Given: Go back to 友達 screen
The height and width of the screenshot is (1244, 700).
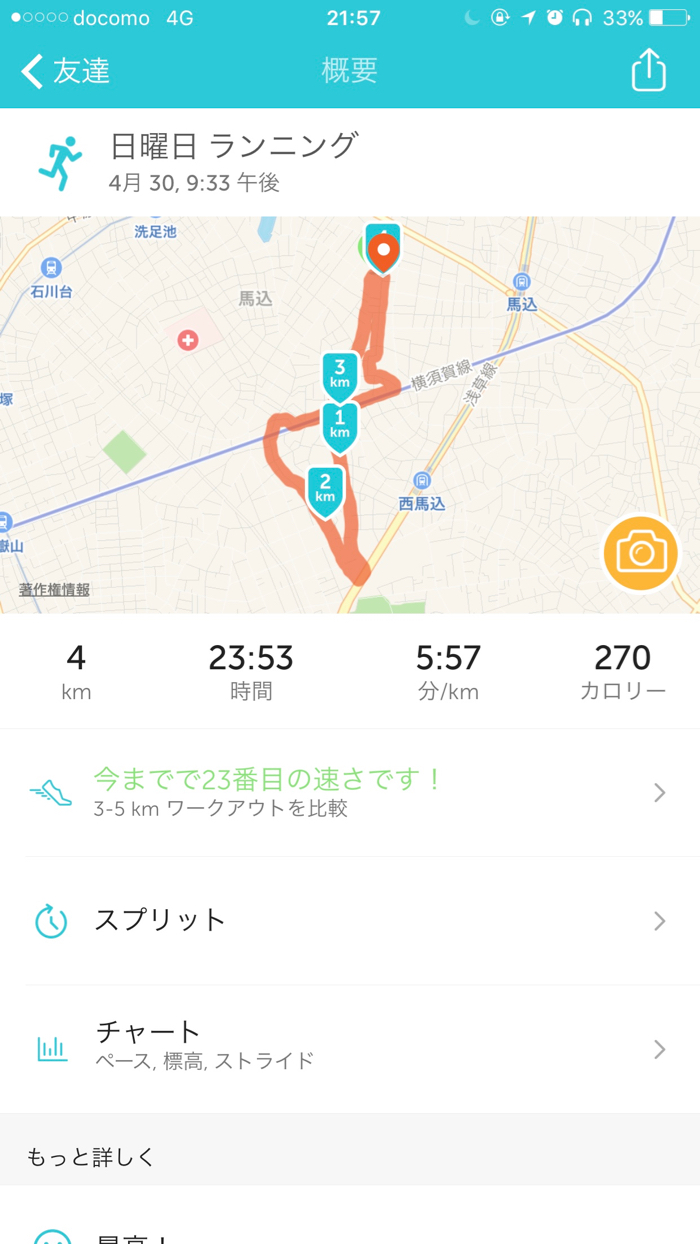Looking at the screenshot, I should pos(66,71).
